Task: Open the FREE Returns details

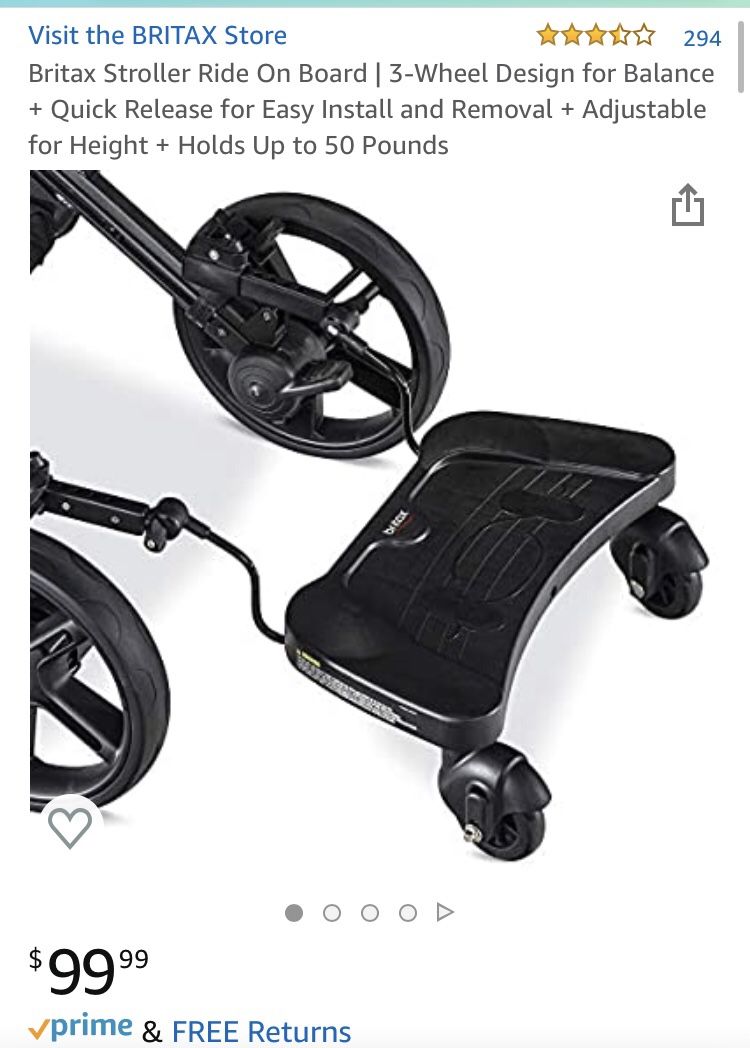Action: 261,1031
